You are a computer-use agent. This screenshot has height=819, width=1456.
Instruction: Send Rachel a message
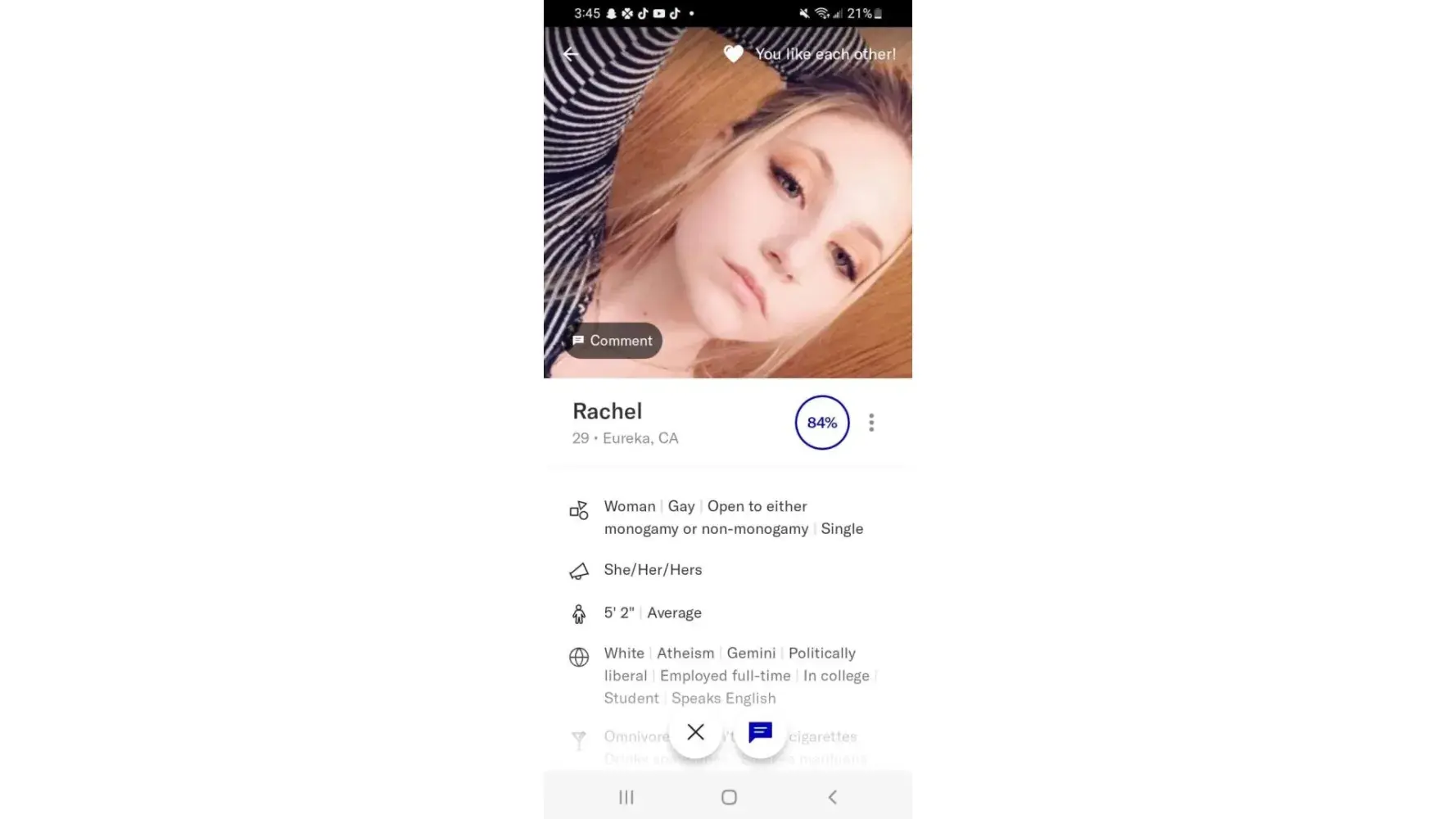point(760,732)
